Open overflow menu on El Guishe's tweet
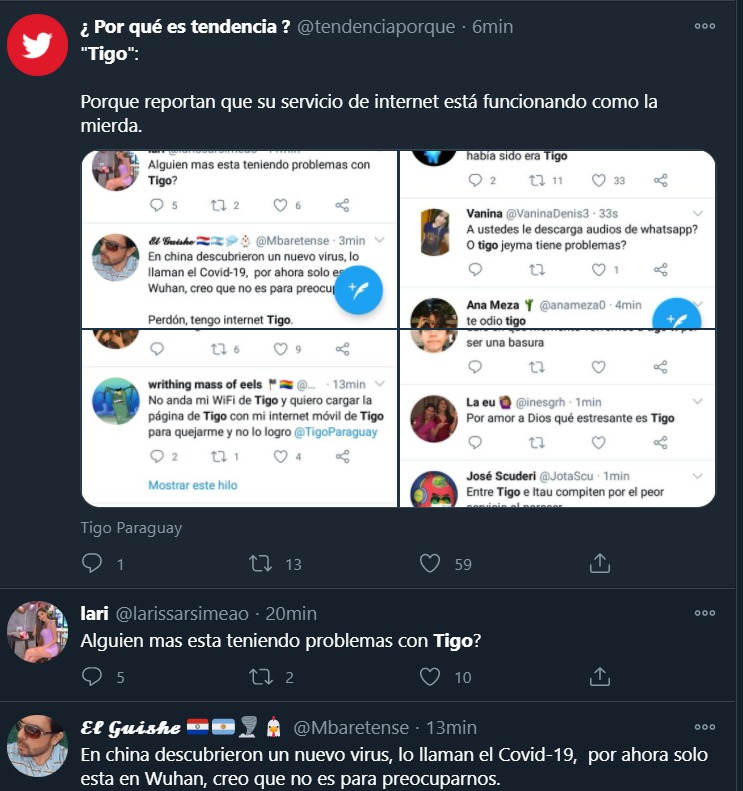 (705, 727)
